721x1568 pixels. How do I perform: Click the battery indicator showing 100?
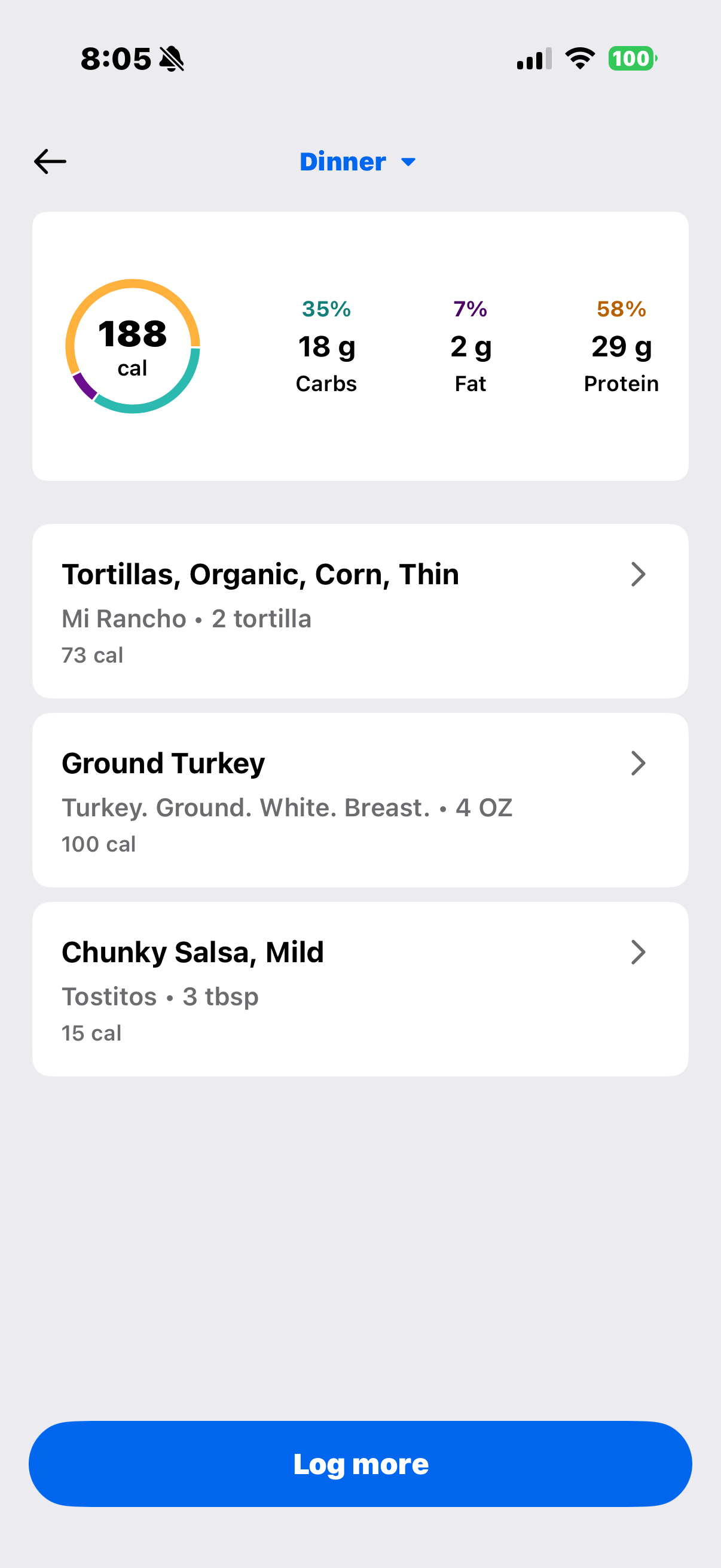(x=632, y=58)
